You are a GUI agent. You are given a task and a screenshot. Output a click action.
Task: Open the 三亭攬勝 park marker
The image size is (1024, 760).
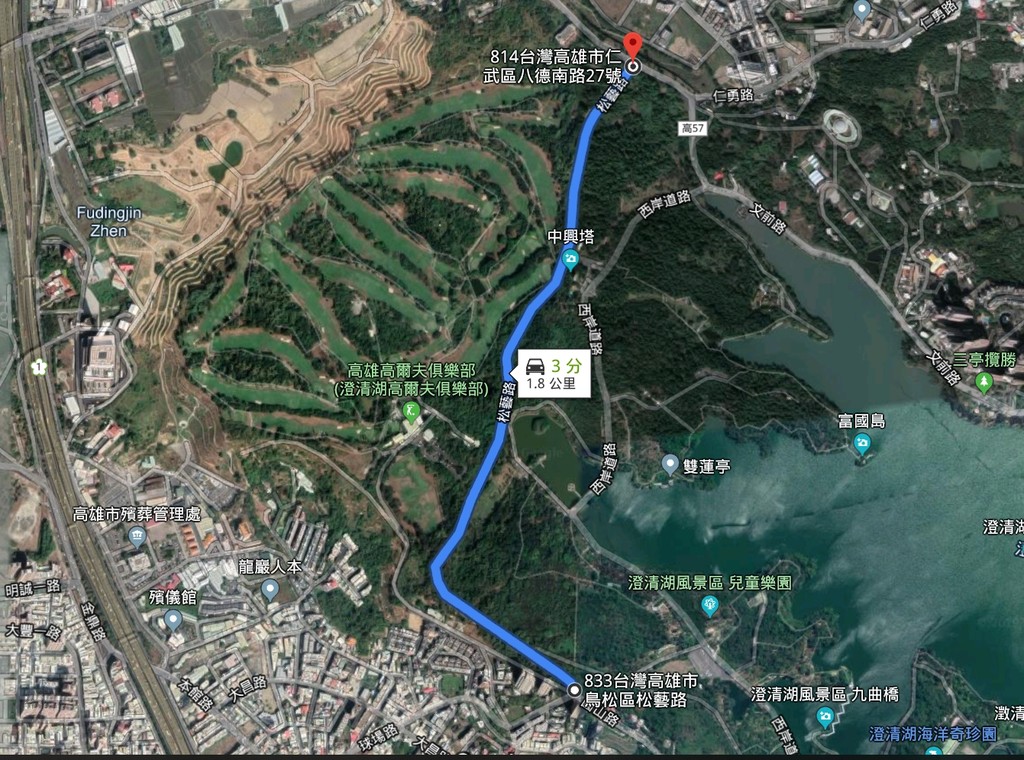pos(984,382)
